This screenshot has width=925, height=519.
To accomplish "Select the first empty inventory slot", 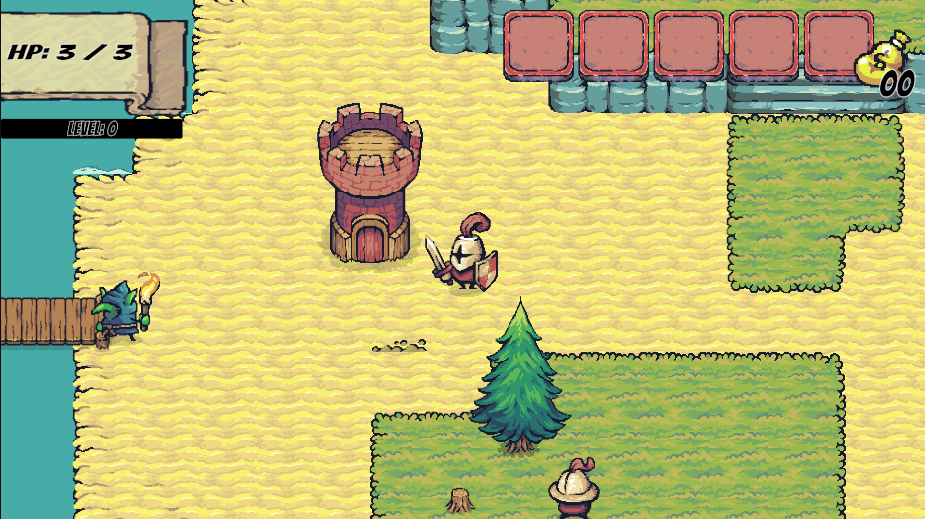I will click(x=538, y=44).
